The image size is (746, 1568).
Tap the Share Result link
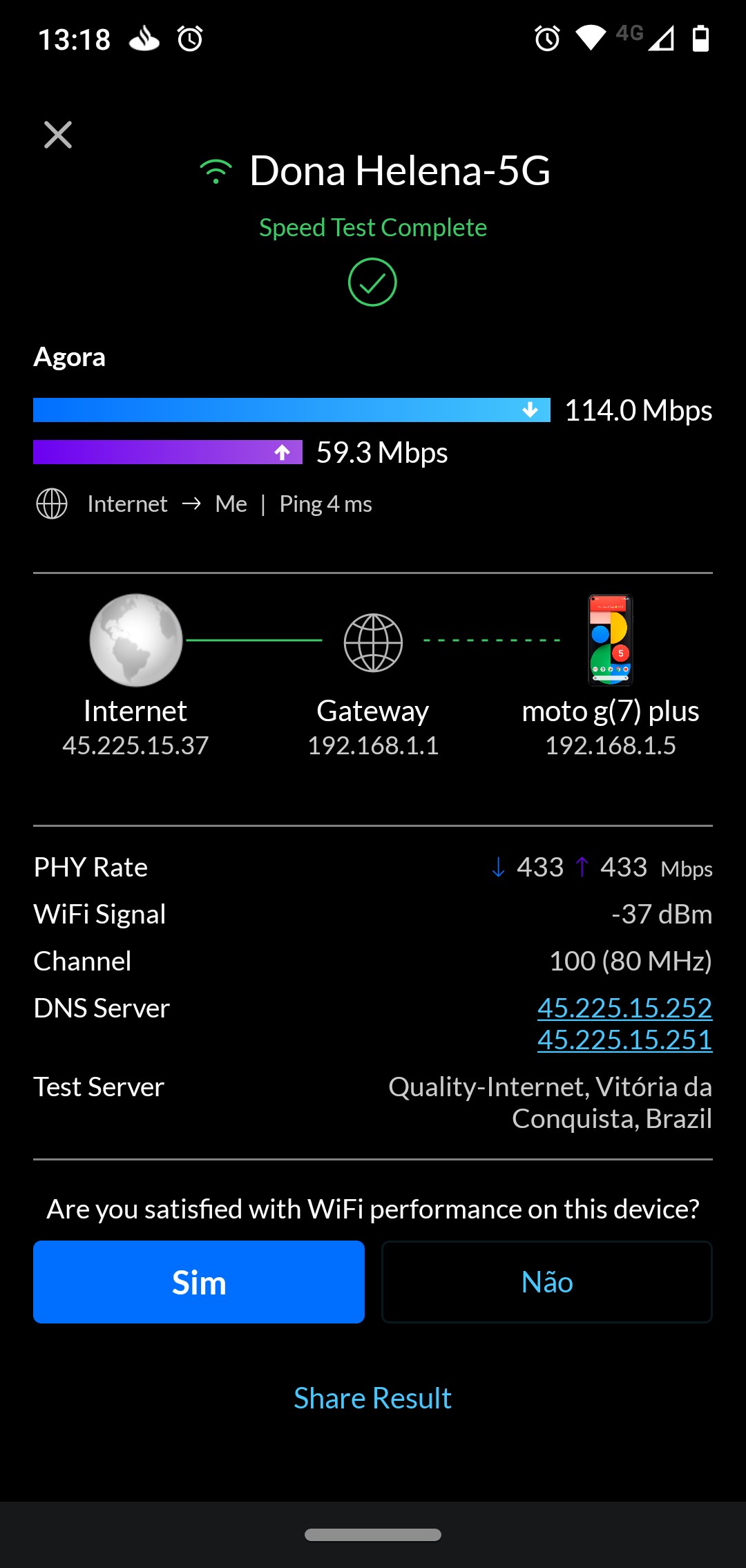[372, 1398]
